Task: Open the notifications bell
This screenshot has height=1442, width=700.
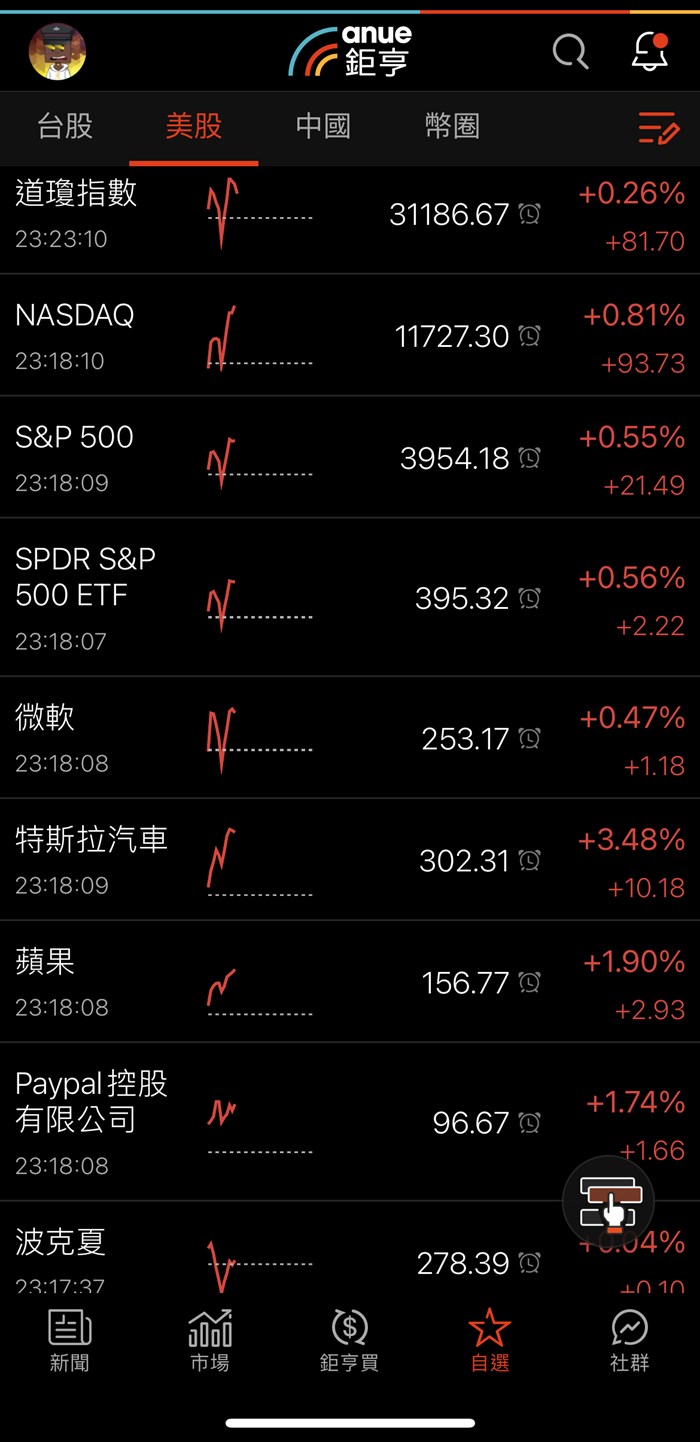Action: (650, 51)
